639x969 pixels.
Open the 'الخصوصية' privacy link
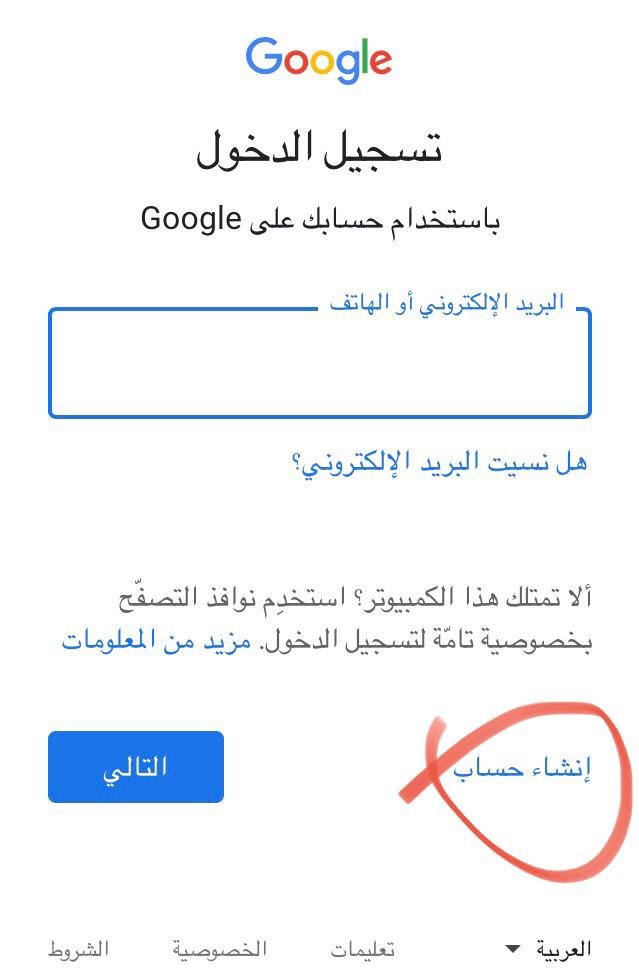[219, 949]
